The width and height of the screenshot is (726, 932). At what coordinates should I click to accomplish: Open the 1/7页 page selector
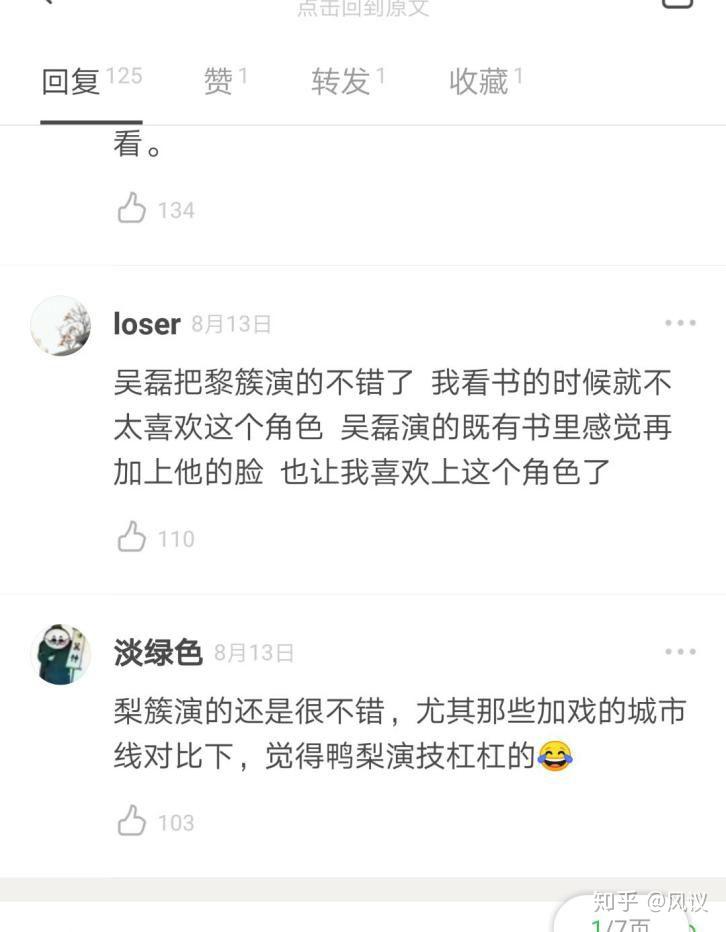(625, 921)
